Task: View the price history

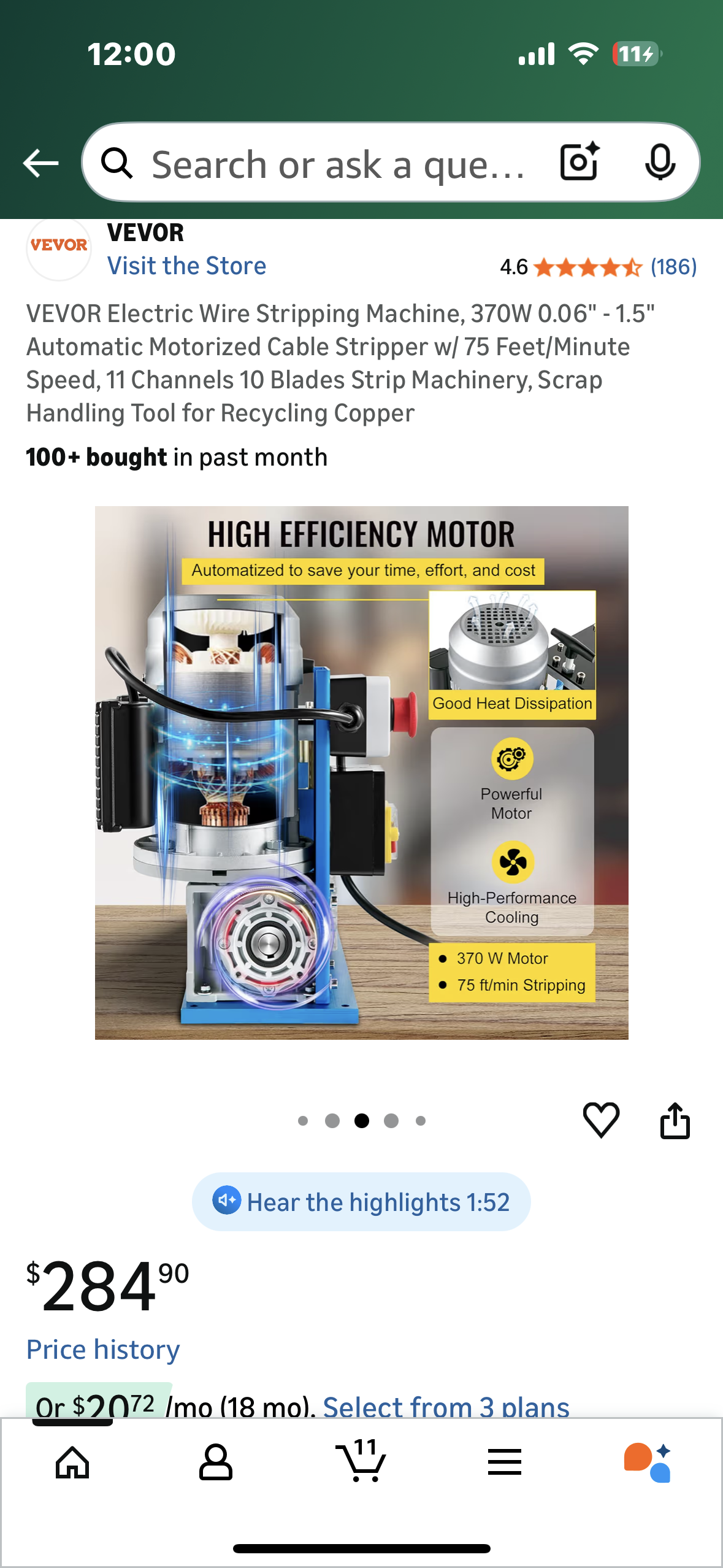Action: (103, 1350)
